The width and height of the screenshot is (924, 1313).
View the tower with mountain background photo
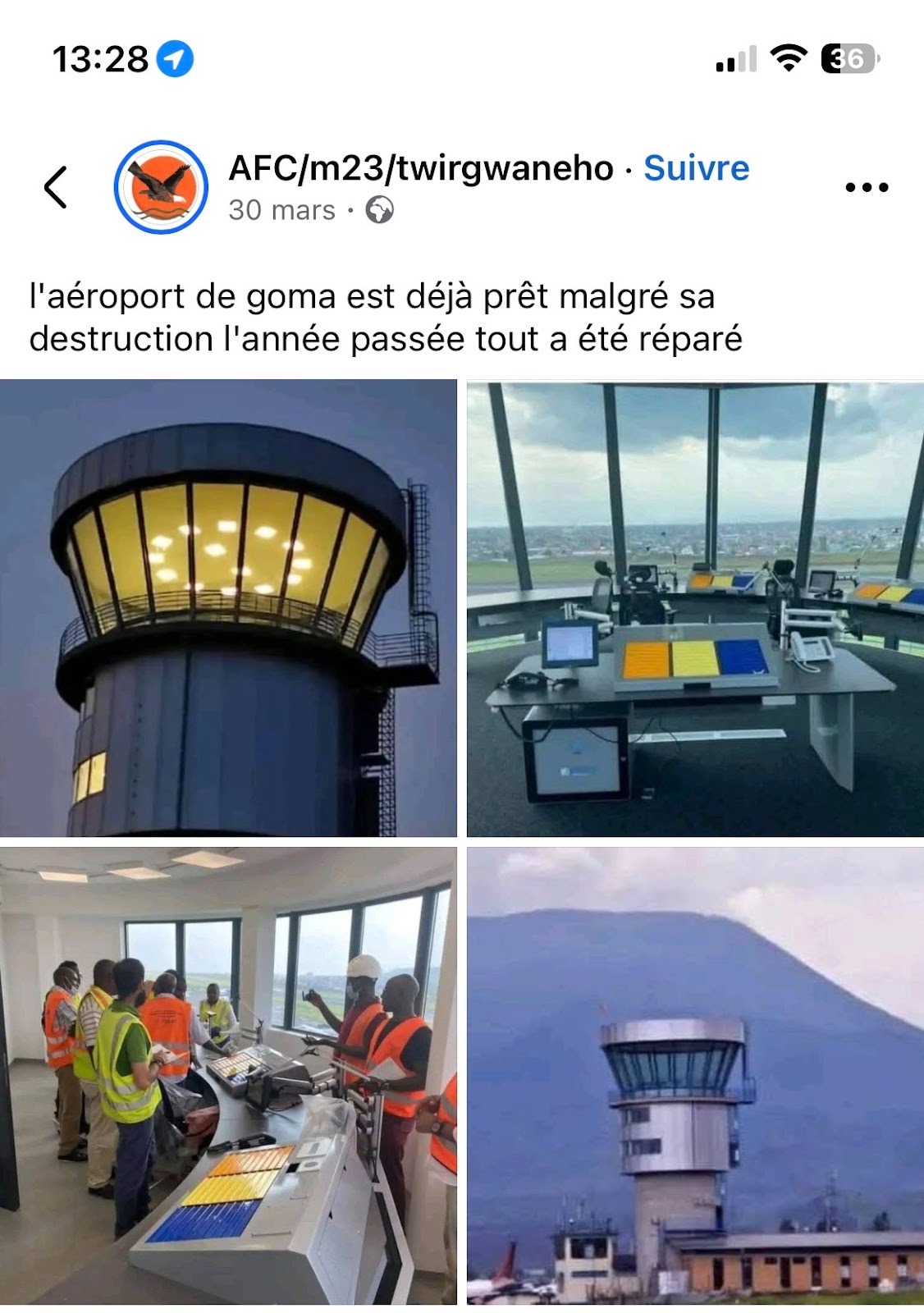695,1075
